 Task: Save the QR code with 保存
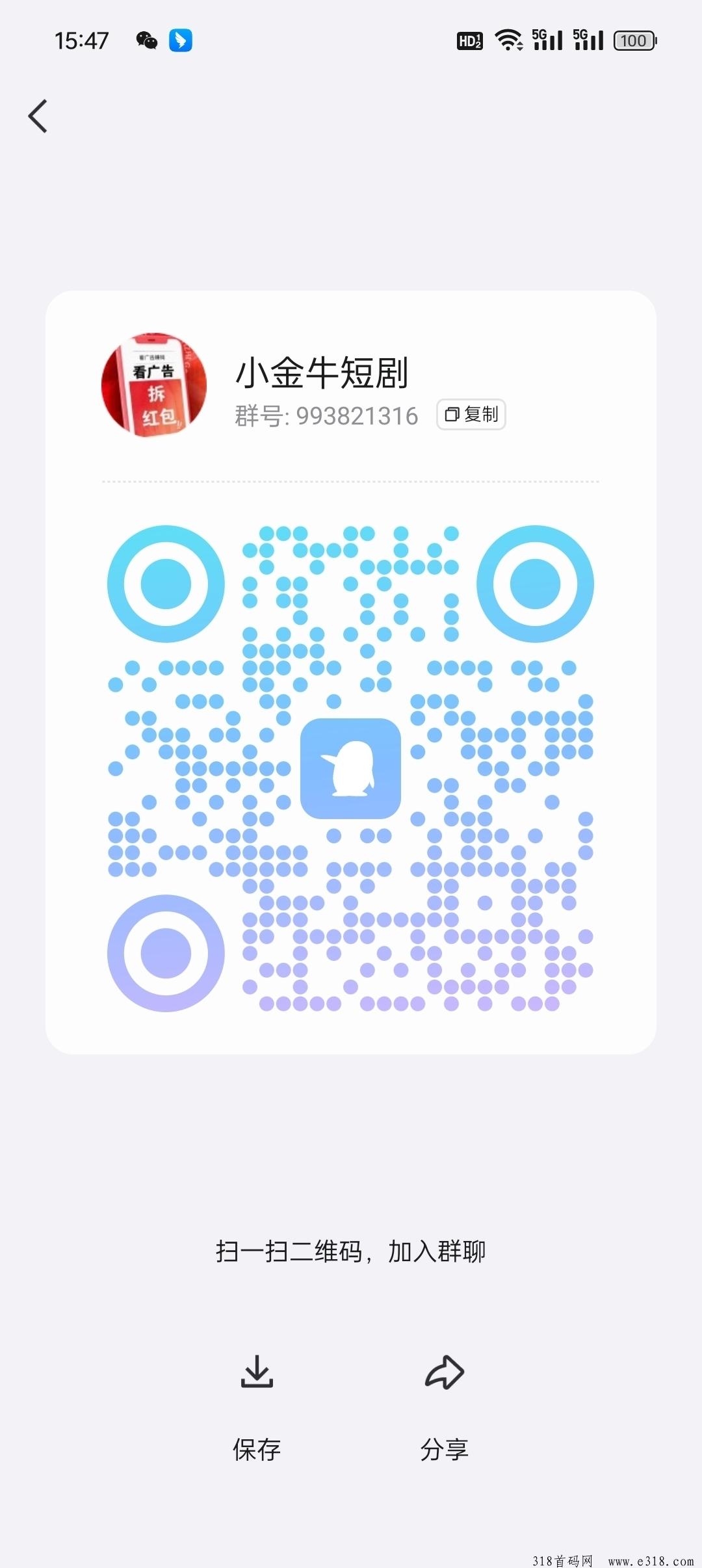coord(257,1407)
